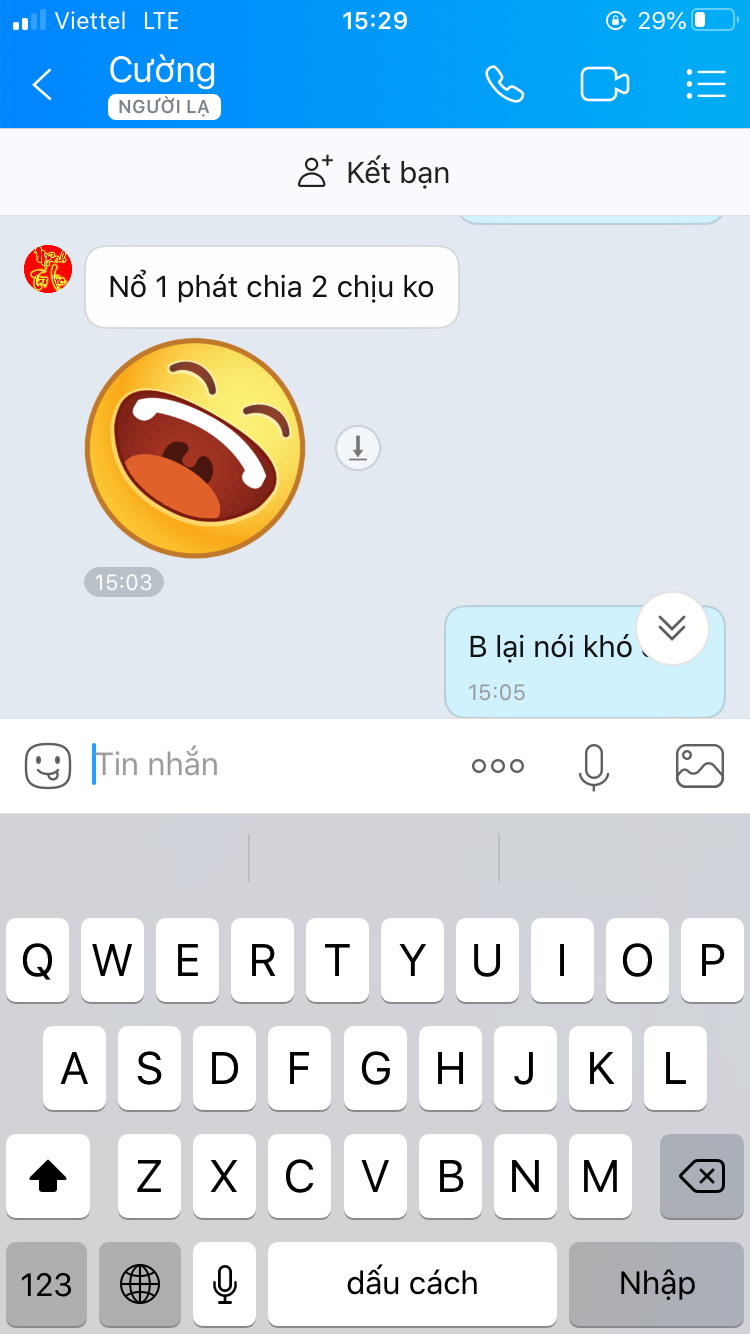
Task: Open the chat options menu
Action: (x=706, y=85)
